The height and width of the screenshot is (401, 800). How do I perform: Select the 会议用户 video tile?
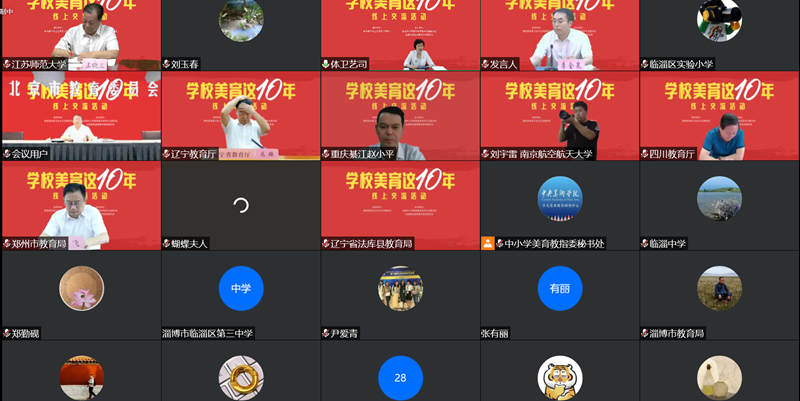point(80,115)
